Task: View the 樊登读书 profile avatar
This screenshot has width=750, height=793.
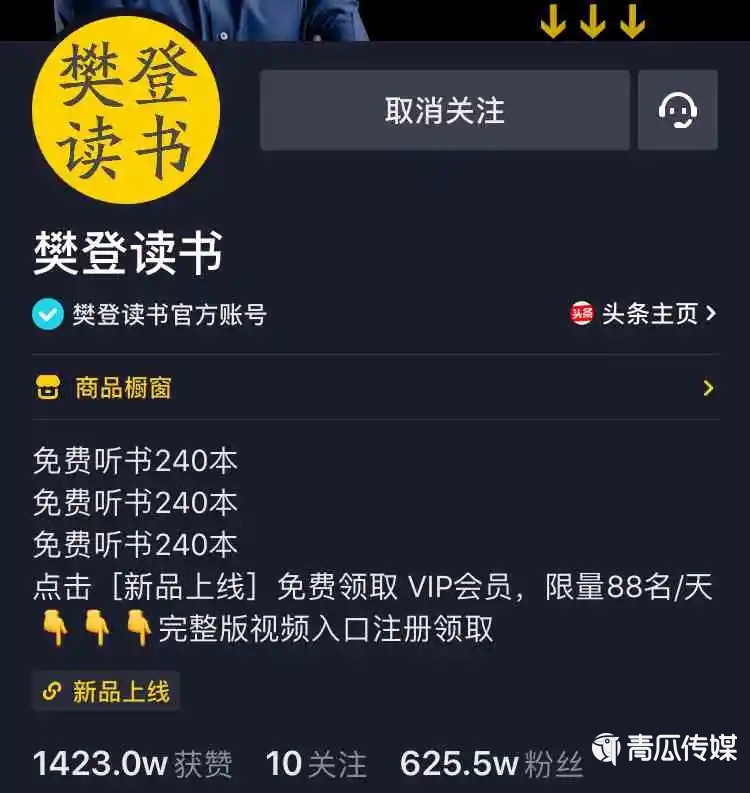Action: 125,110
